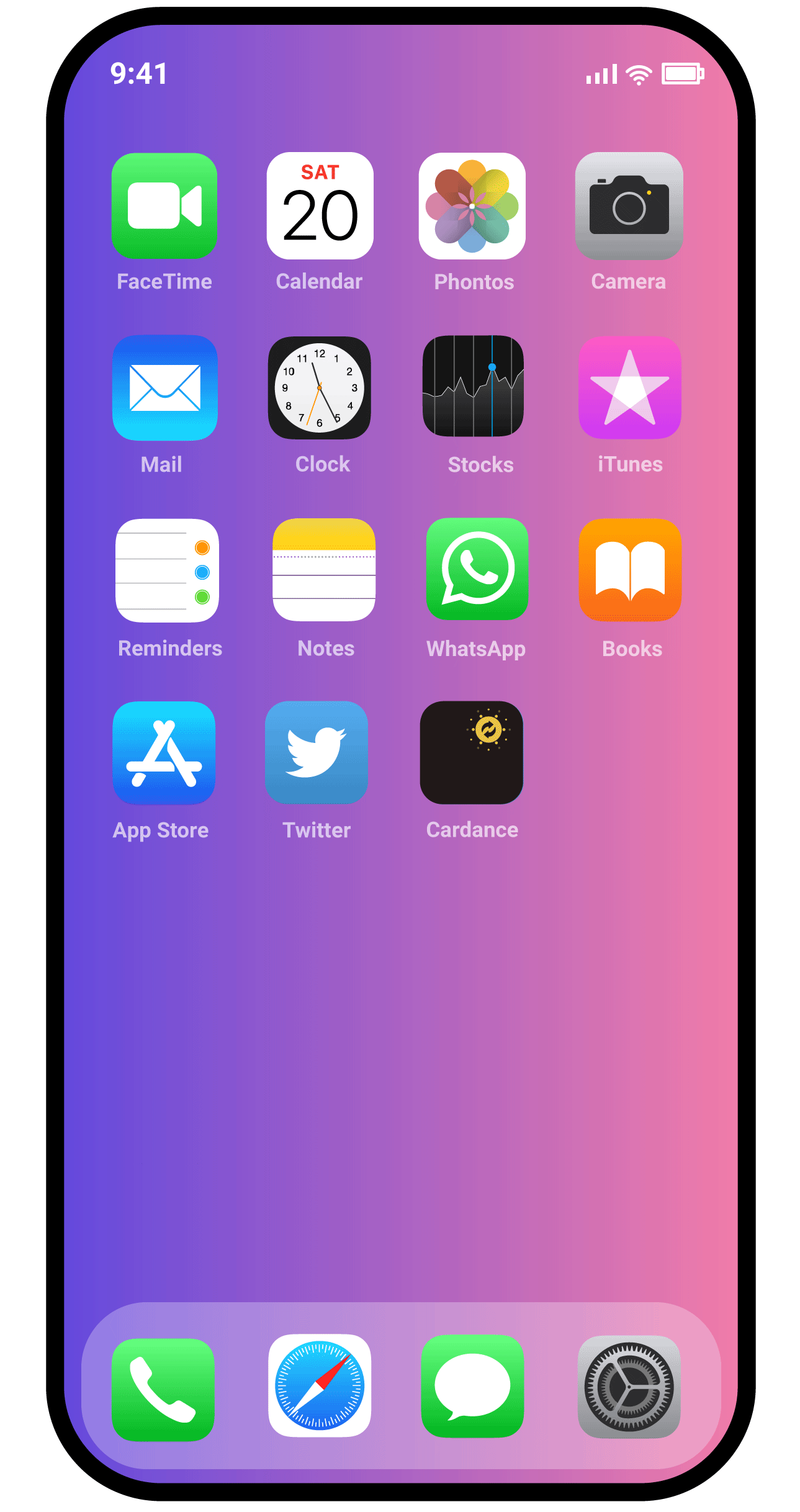Image resolution: width=800 pixels, height=1512 pixels.
Task: Open the Notes app
Action: pyautogui.click(x=324, y=570)
